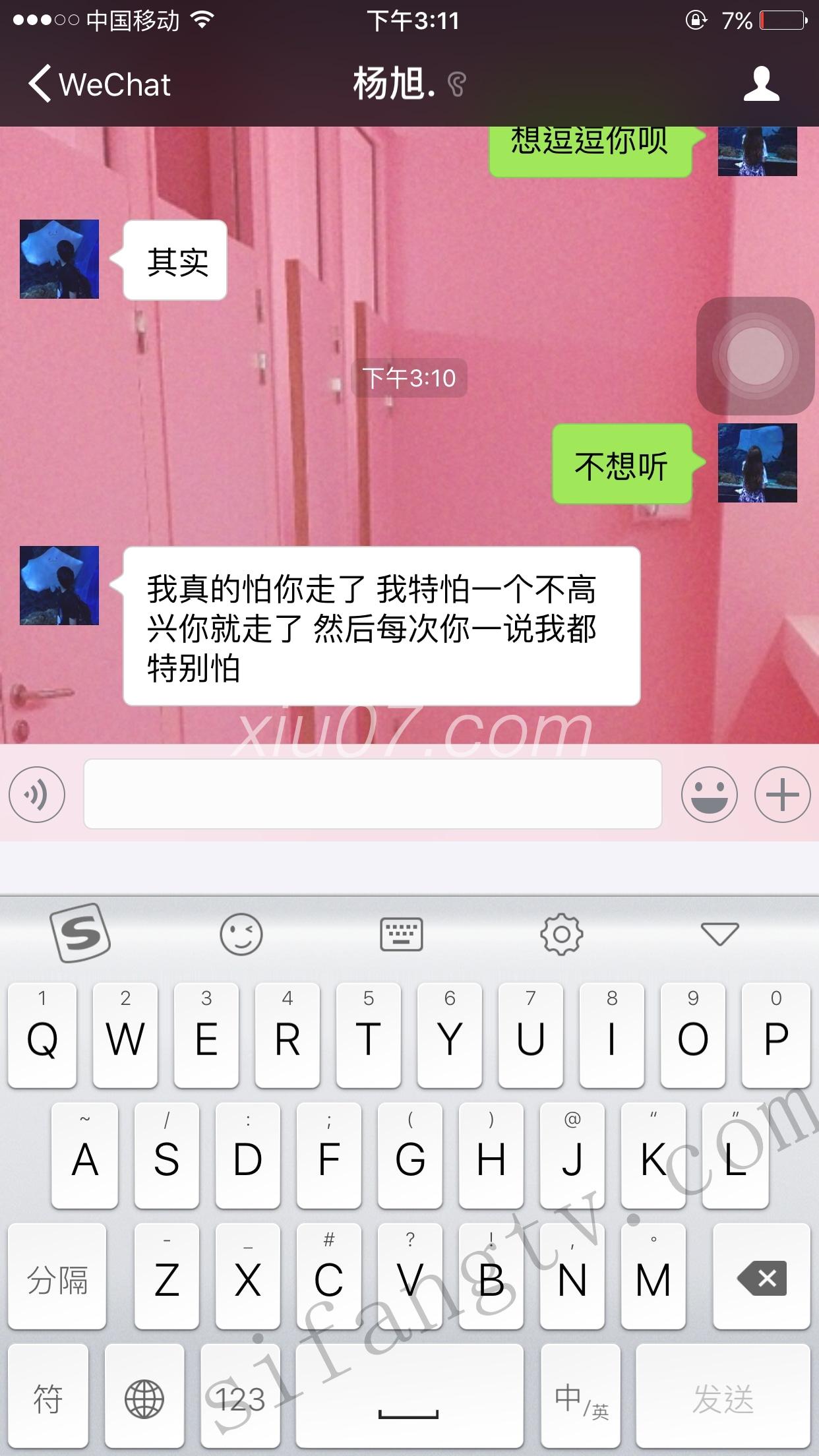Tap the 发送 send key
This screenshot has width=819, height=1456.
(x=722, y=1398)
